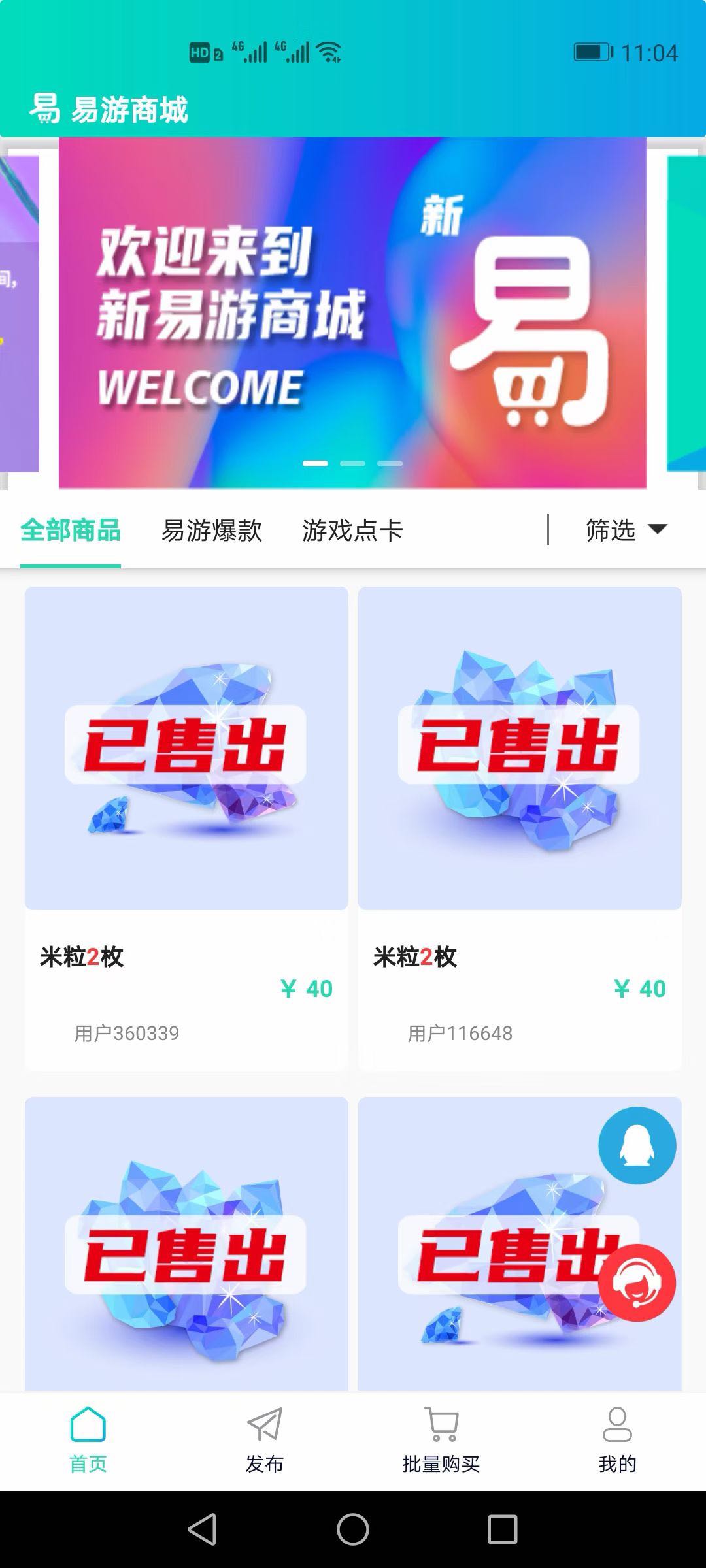This screenshot has height=1568, width=706.
Task: Switch to the 游戏点卡 tab
Action: [352, 531]
